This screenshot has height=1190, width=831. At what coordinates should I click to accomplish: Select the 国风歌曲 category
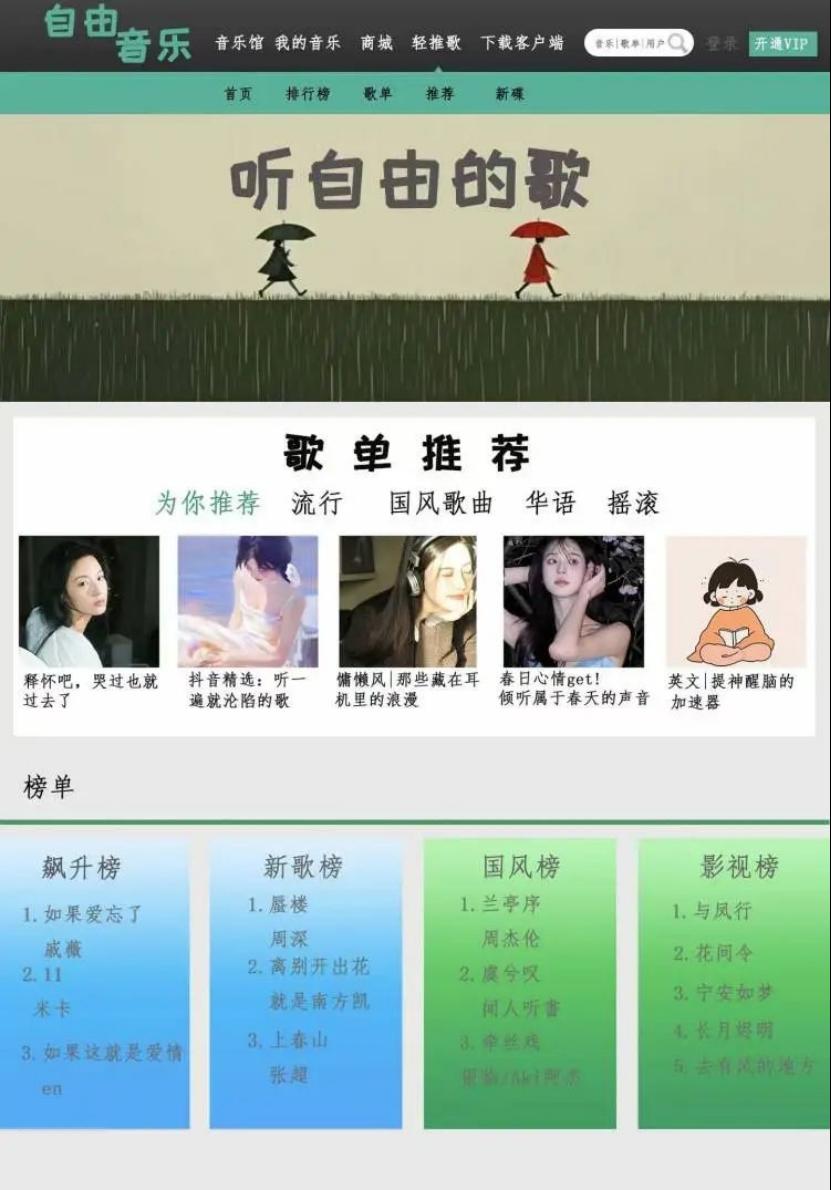(440, 502)
